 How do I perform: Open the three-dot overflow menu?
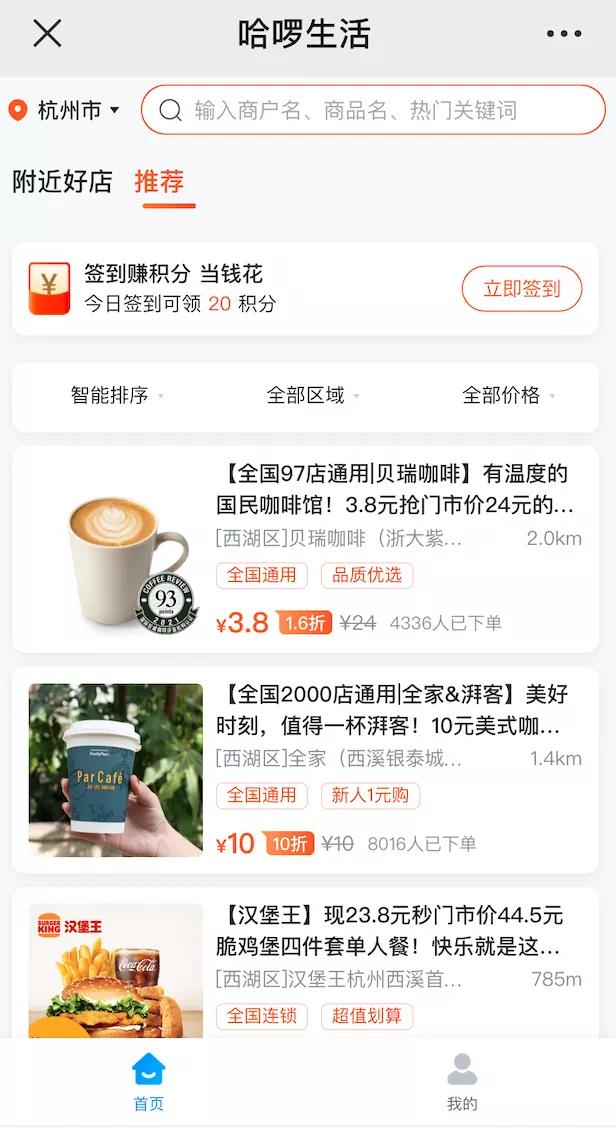click(563, 34)
